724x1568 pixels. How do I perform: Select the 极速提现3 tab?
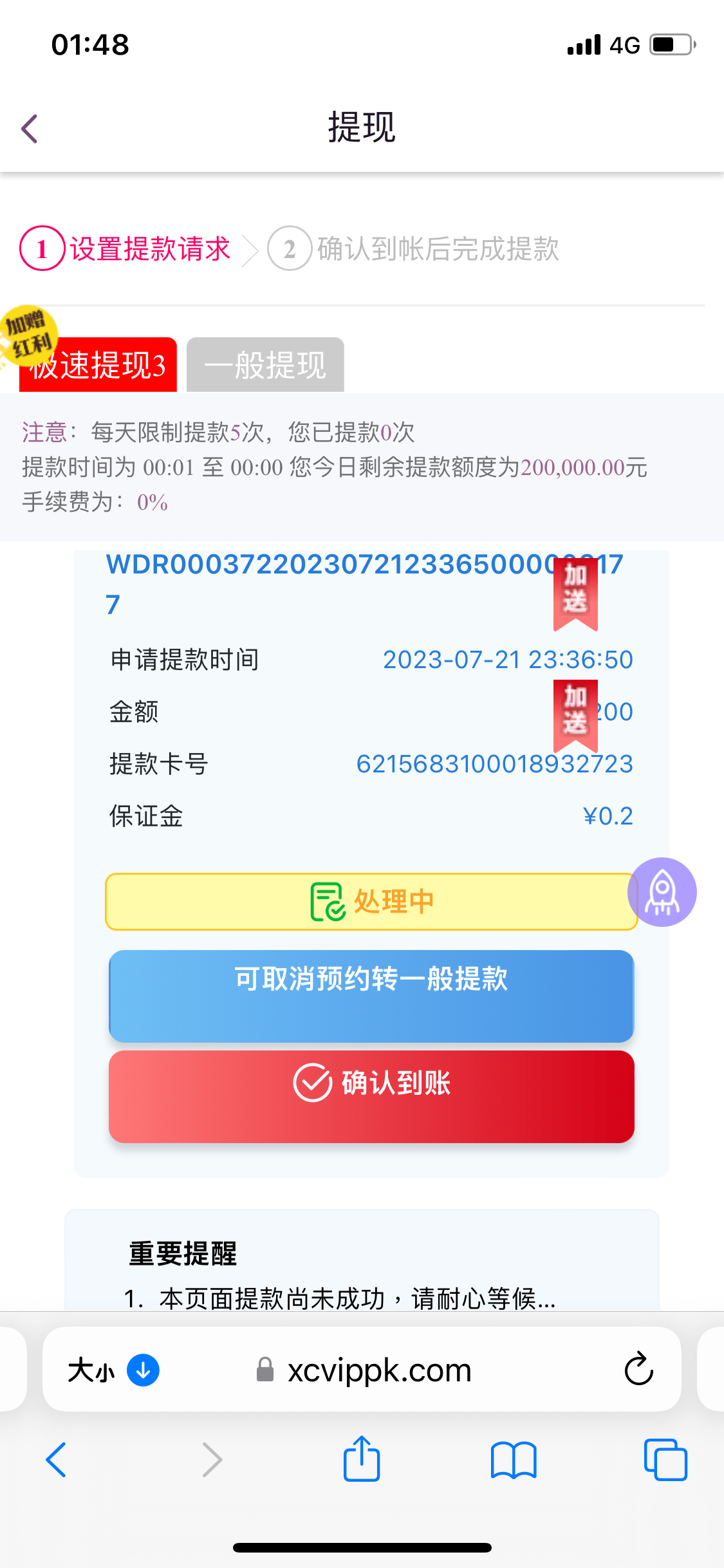pos(97,364)
